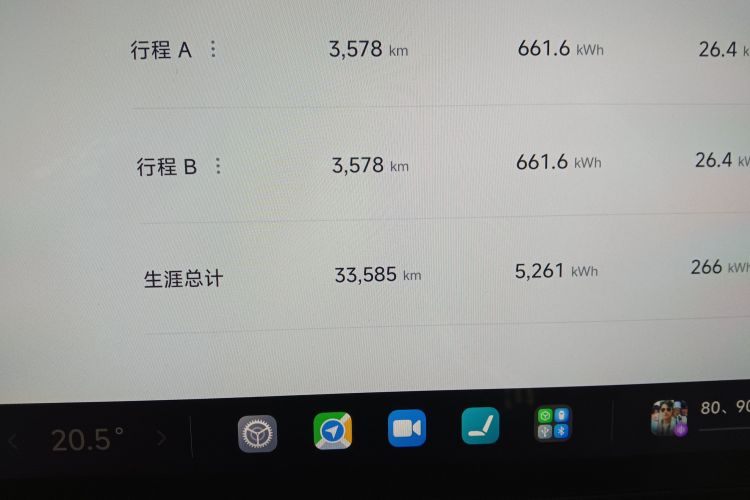Viewport: 750px width, 500px height.
Task: Raise the cabin temperature above 20.5°
Action: click(x=161, y=438)
